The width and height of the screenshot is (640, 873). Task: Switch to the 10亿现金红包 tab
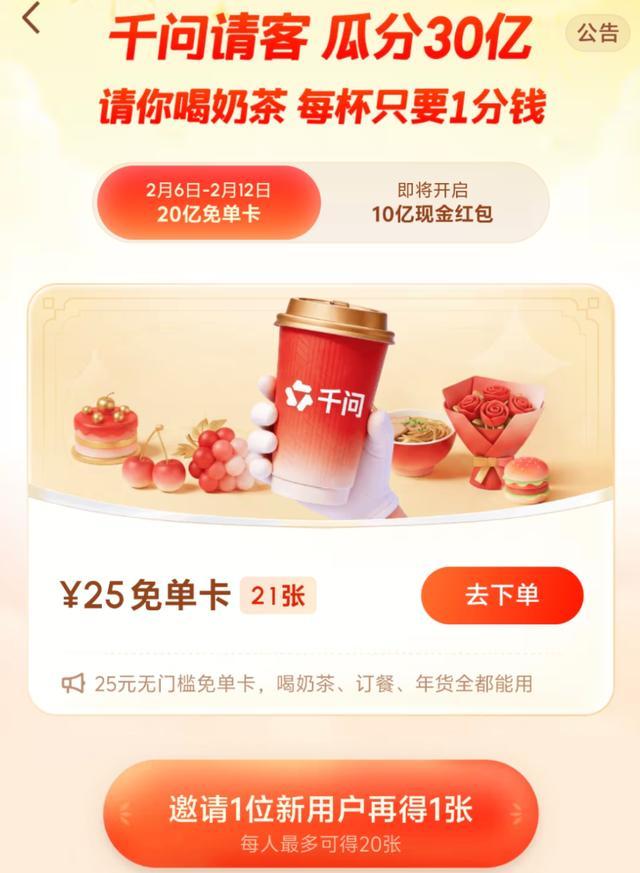(432, 201)
